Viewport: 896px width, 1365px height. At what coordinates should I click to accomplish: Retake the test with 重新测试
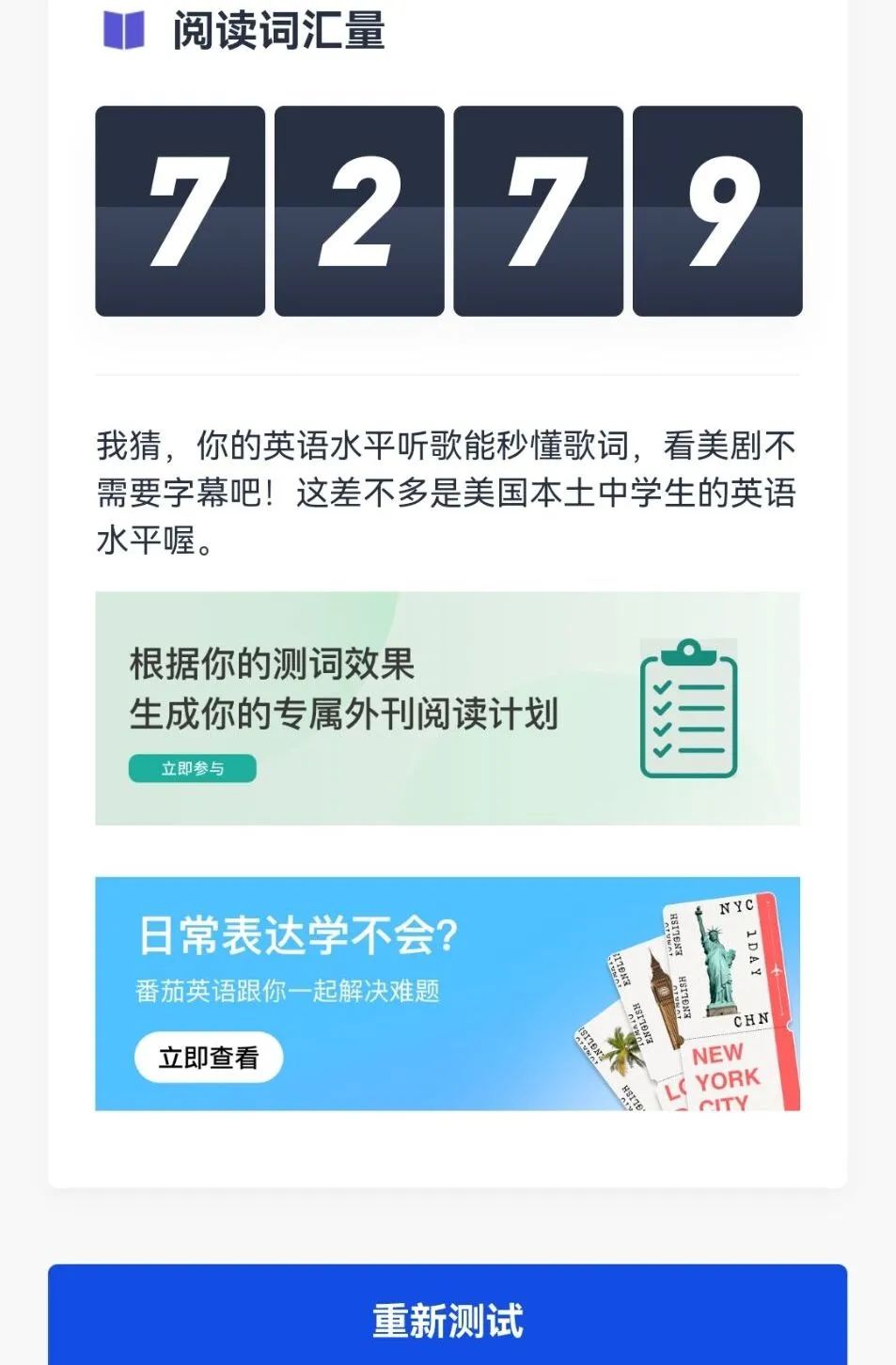[448, 1319]
